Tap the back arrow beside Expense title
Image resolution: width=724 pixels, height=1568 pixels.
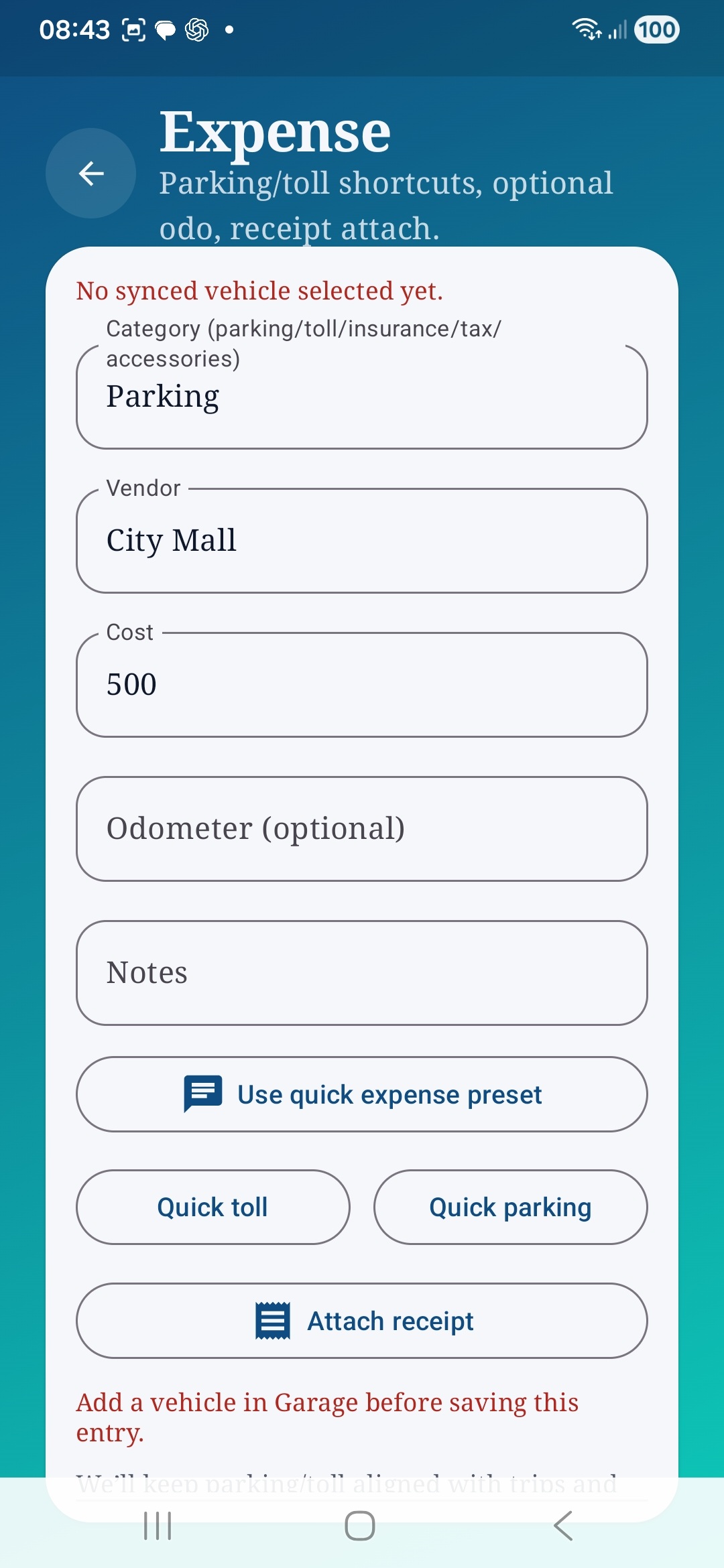(x=90, y=173)
